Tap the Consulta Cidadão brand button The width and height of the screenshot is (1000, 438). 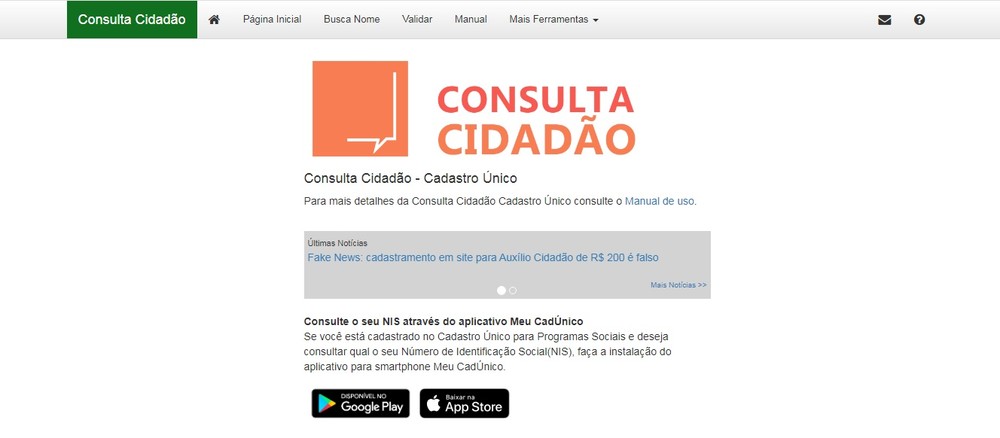[132, 20]
